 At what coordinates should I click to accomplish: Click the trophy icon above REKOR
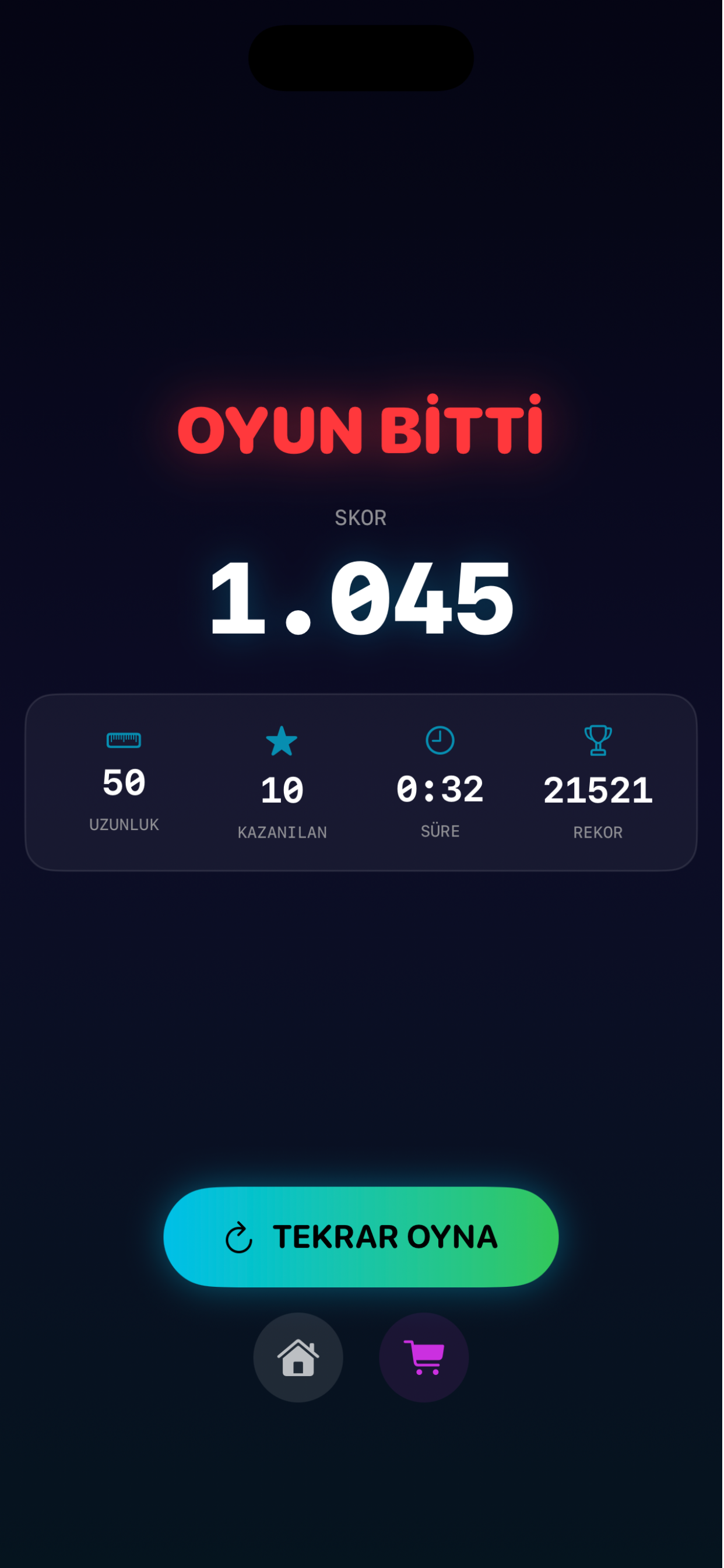598,741
